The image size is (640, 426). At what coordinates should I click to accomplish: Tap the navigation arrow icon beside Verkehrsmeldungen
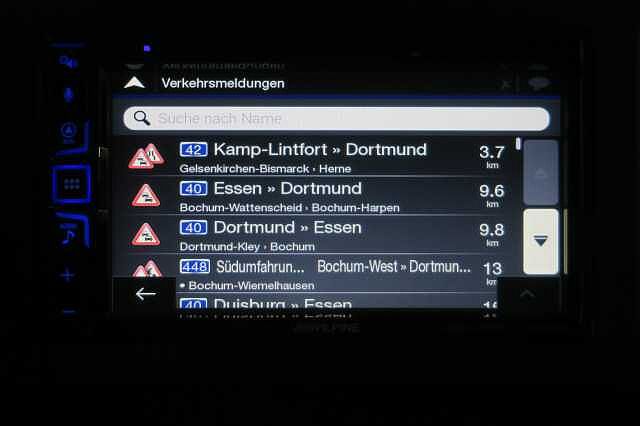tap(134, 83)
